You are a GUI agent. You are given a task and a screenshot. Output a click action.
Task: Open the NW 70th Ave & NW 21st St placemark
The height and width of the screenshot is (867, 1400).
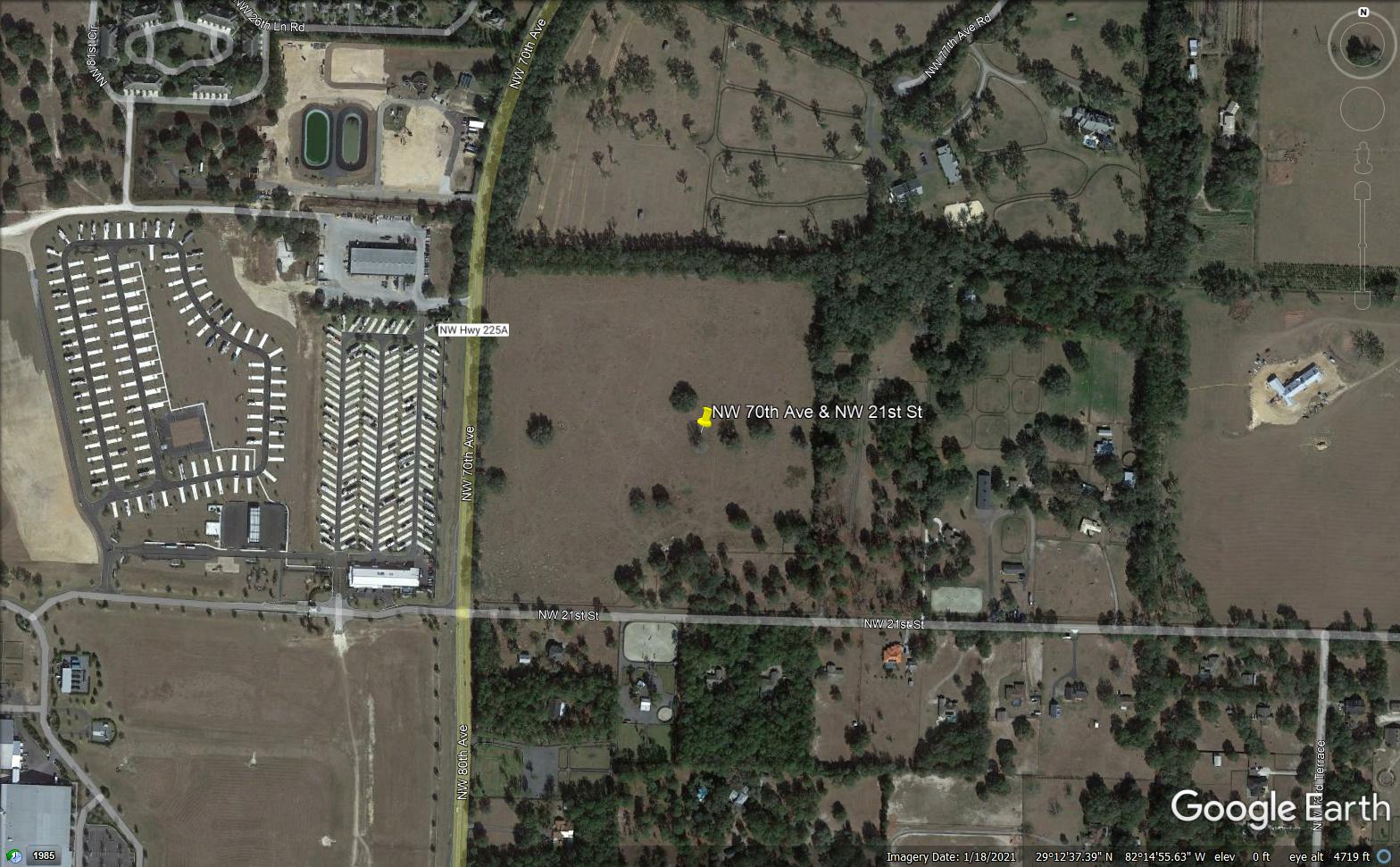704,417
